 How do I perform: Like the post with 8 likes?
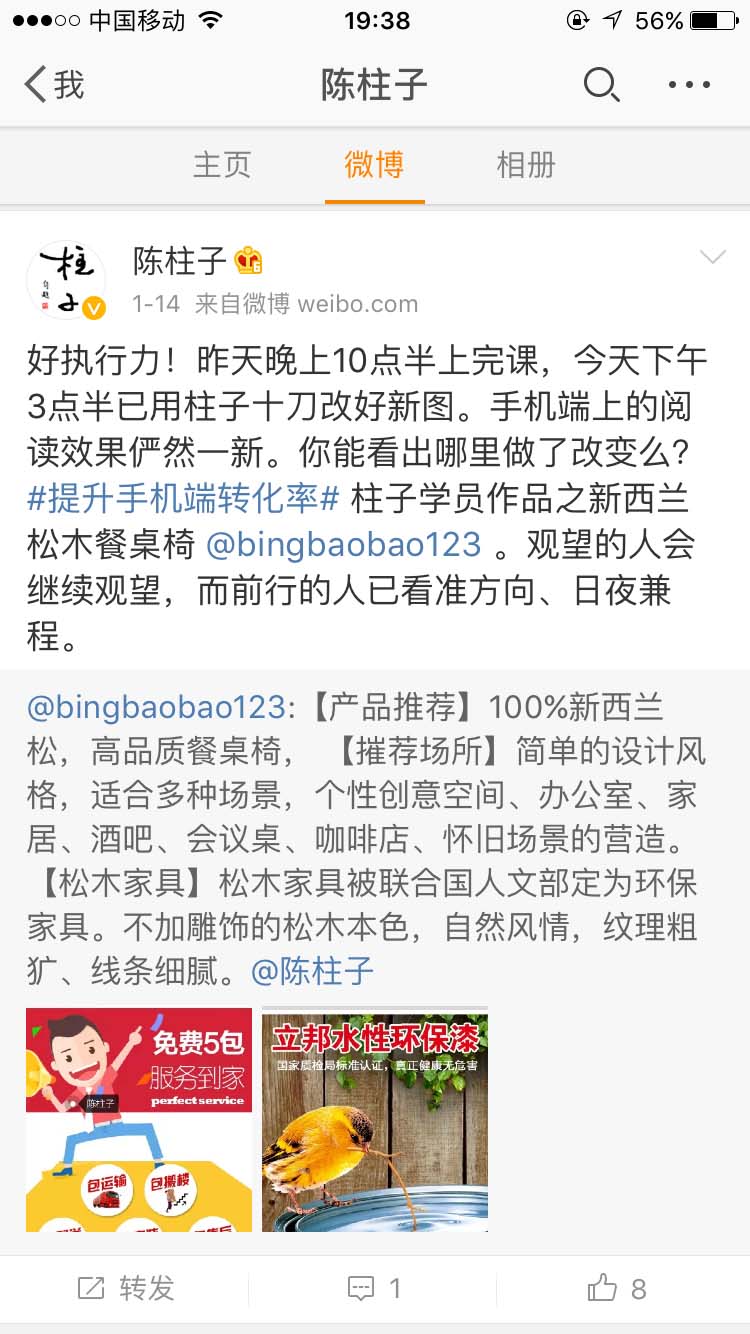pyautogui.click(x=617, y=1289)
